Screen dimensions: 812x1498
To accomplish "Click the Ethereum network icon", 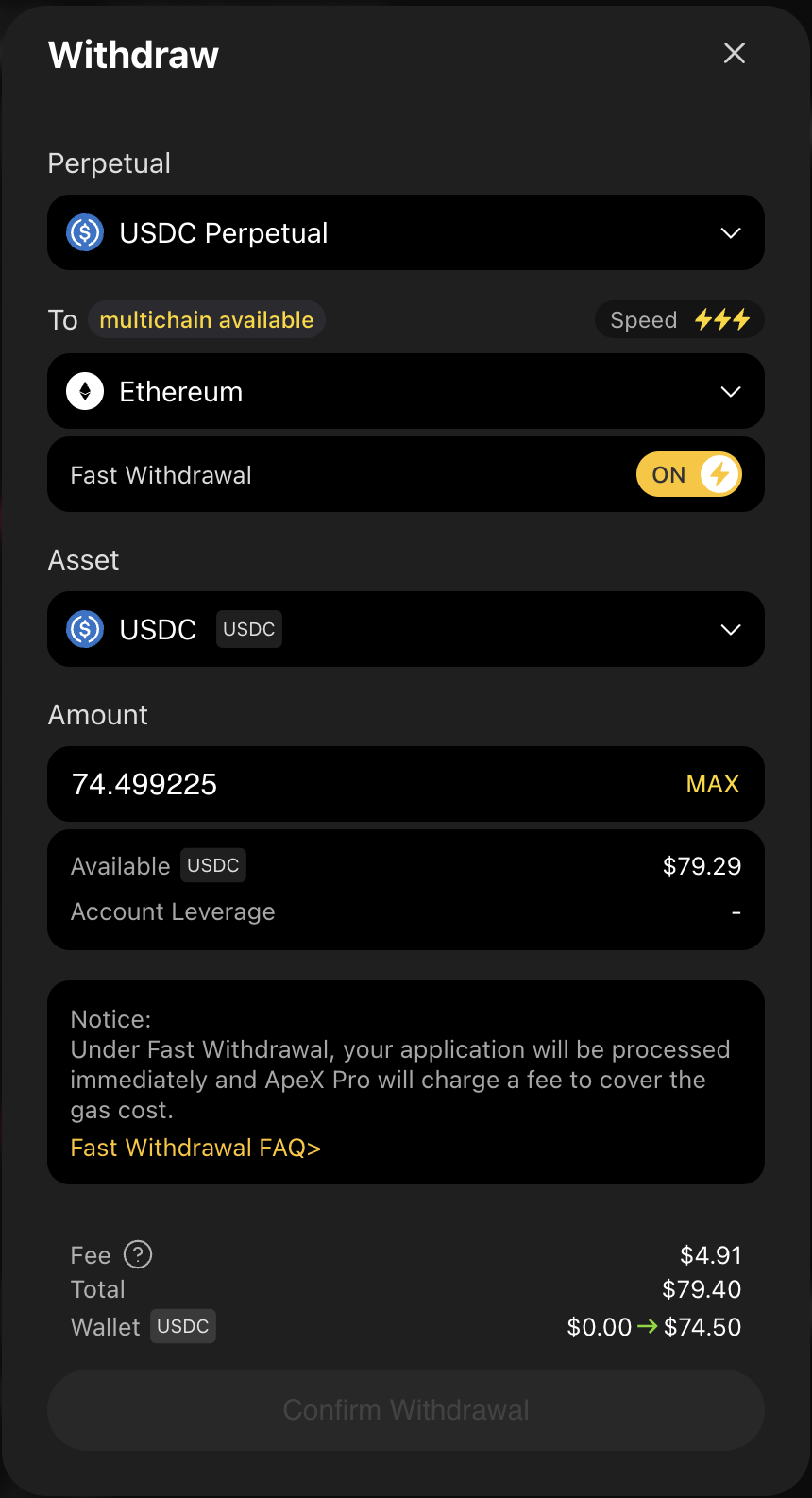I will click(84, 390).
